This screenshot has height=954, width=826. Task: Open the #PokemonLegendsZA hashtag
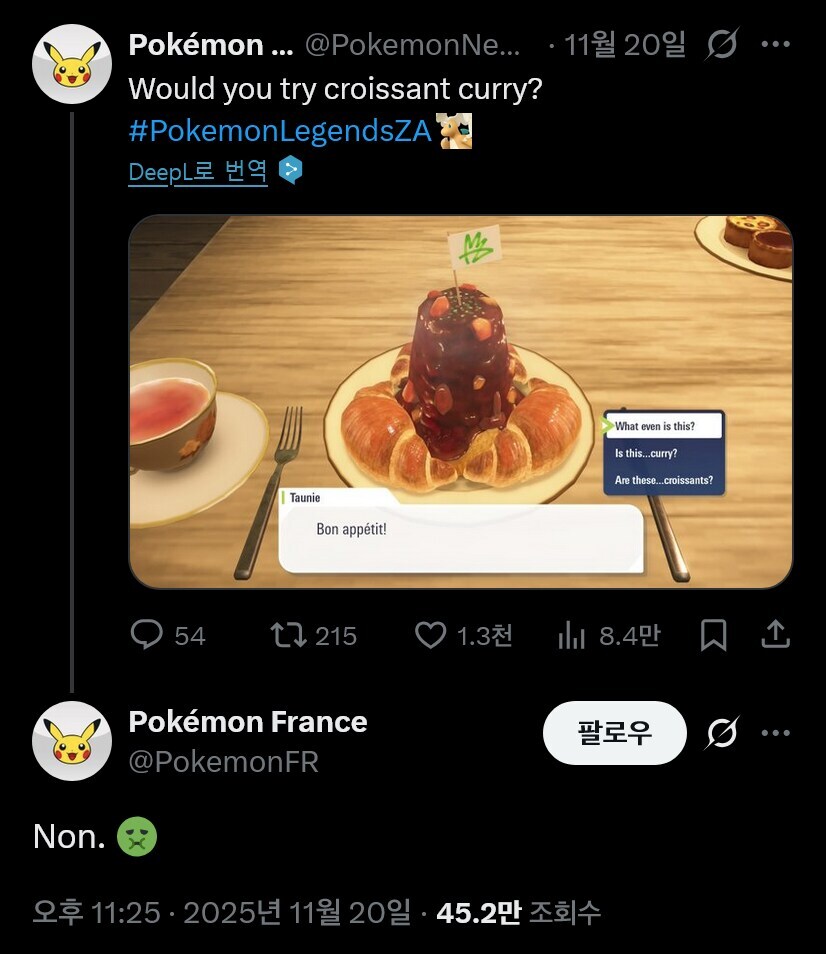coord(280,131)
